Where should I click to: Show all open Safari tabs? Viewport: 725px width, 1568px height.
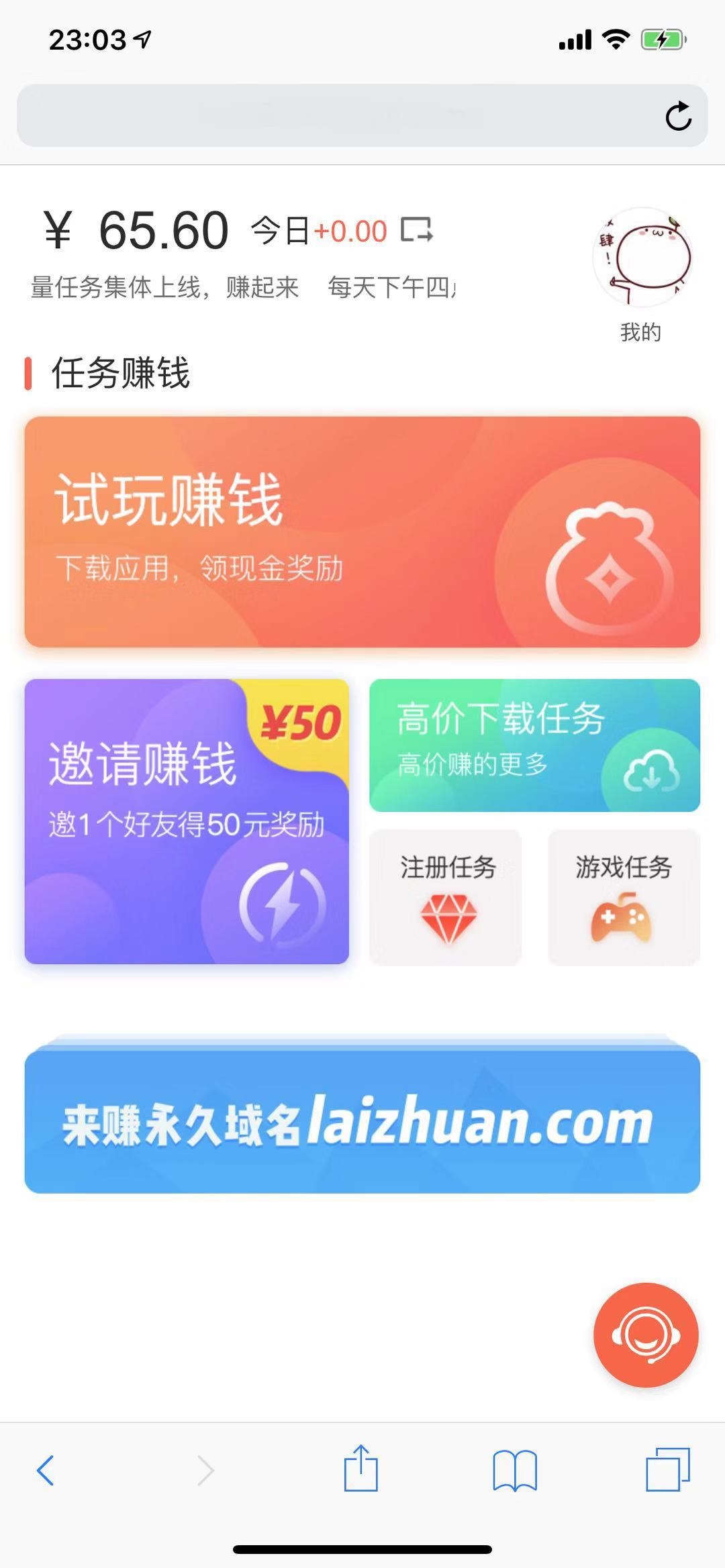(x=667, y=1470)
